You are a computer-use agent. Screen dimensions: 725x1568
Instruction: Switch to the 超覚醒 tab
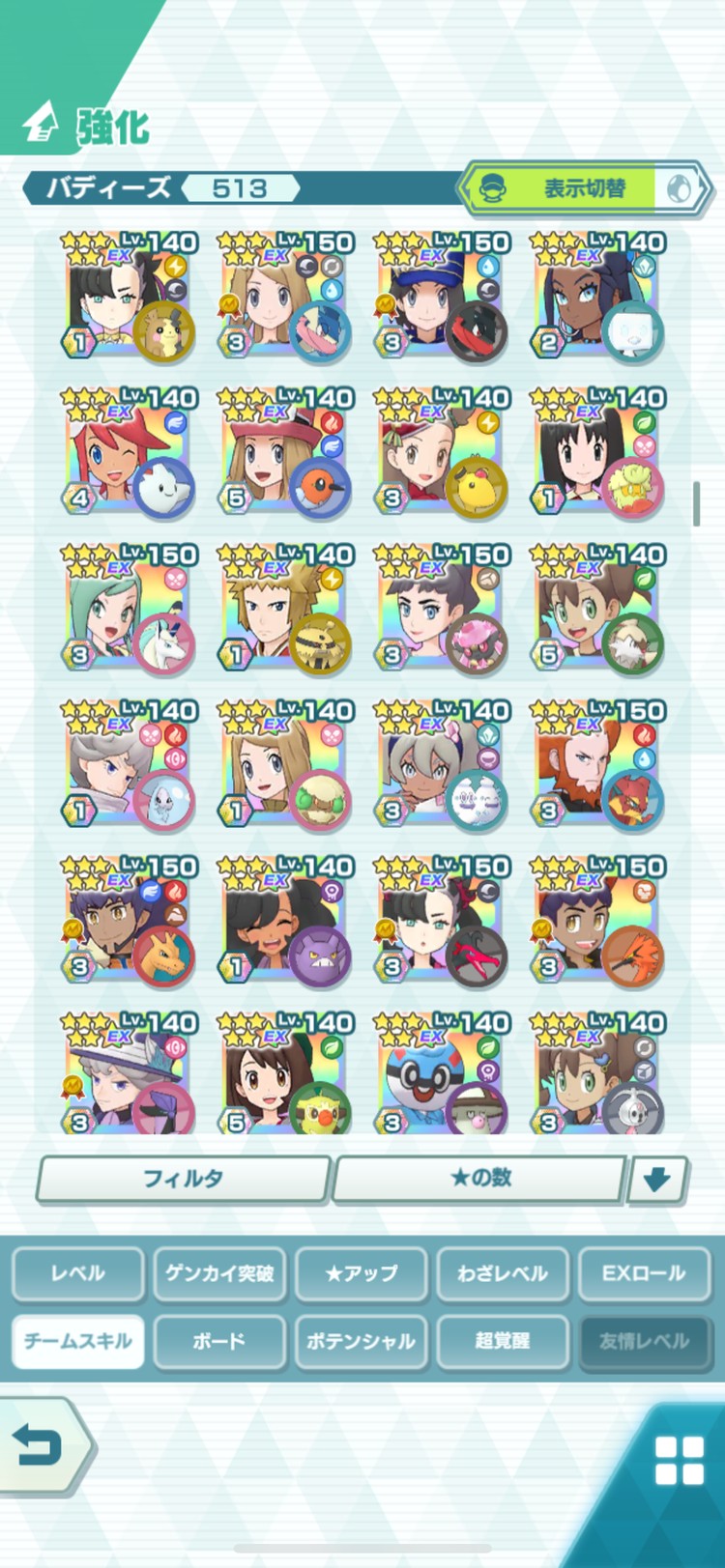tap(502, 1341)
